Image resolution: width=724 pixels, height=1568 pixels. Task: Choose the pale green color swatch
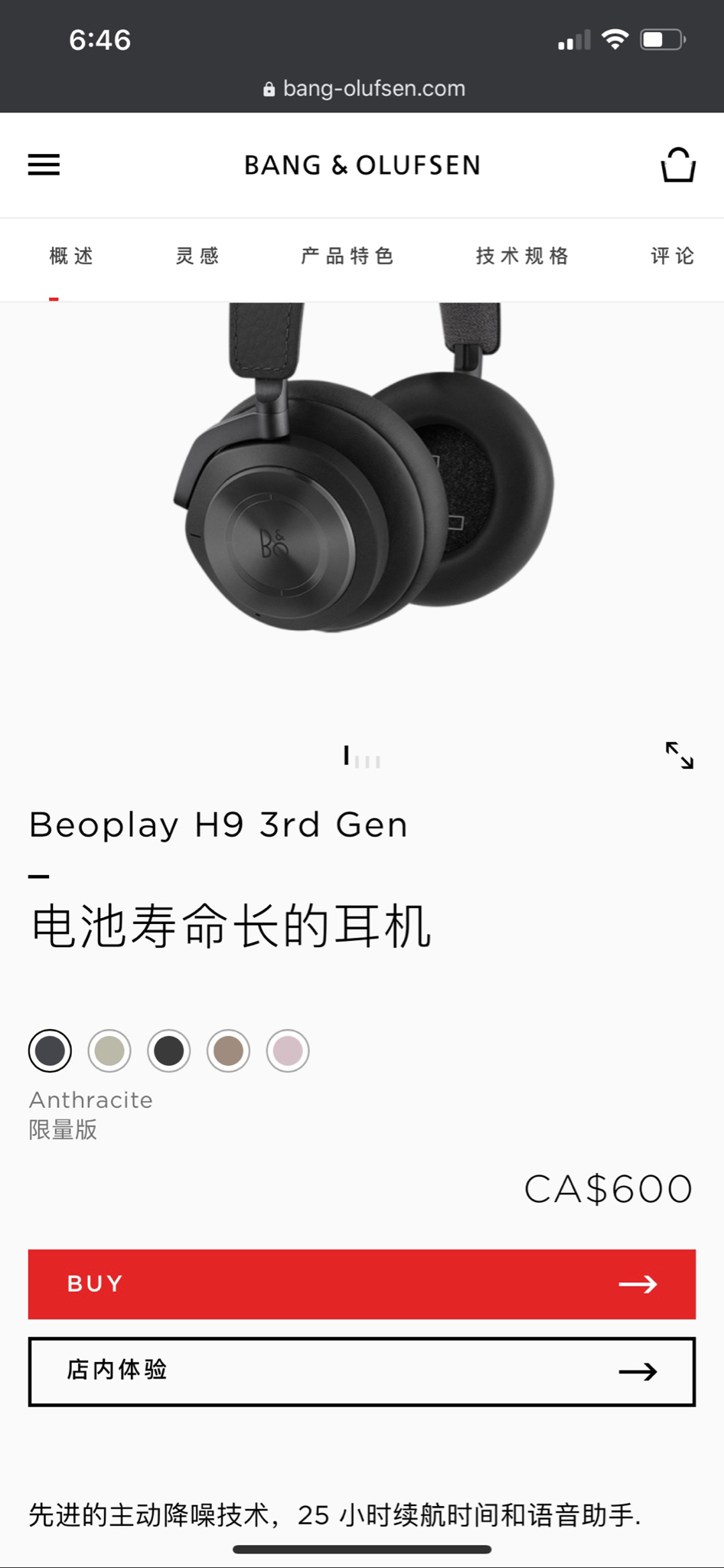[x=109, y=1050]
